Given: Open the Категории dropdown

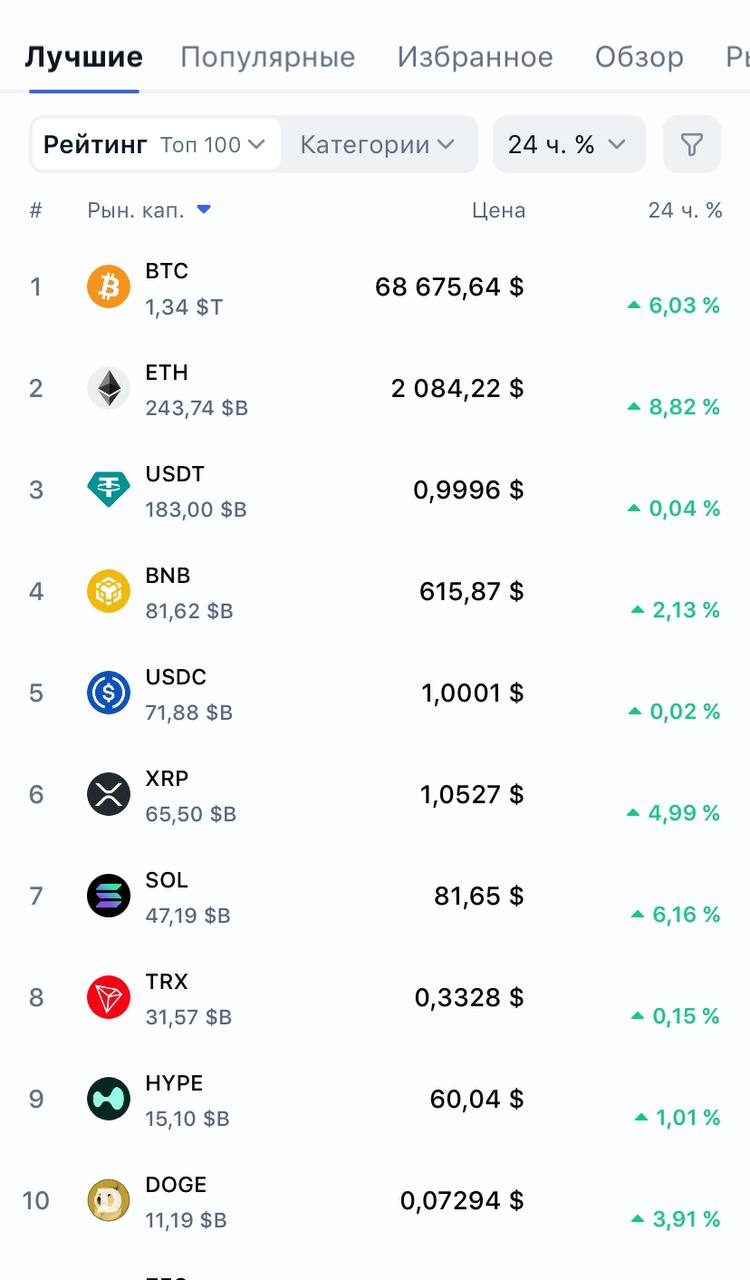Looking at the screenshot, I should (378, 145).
